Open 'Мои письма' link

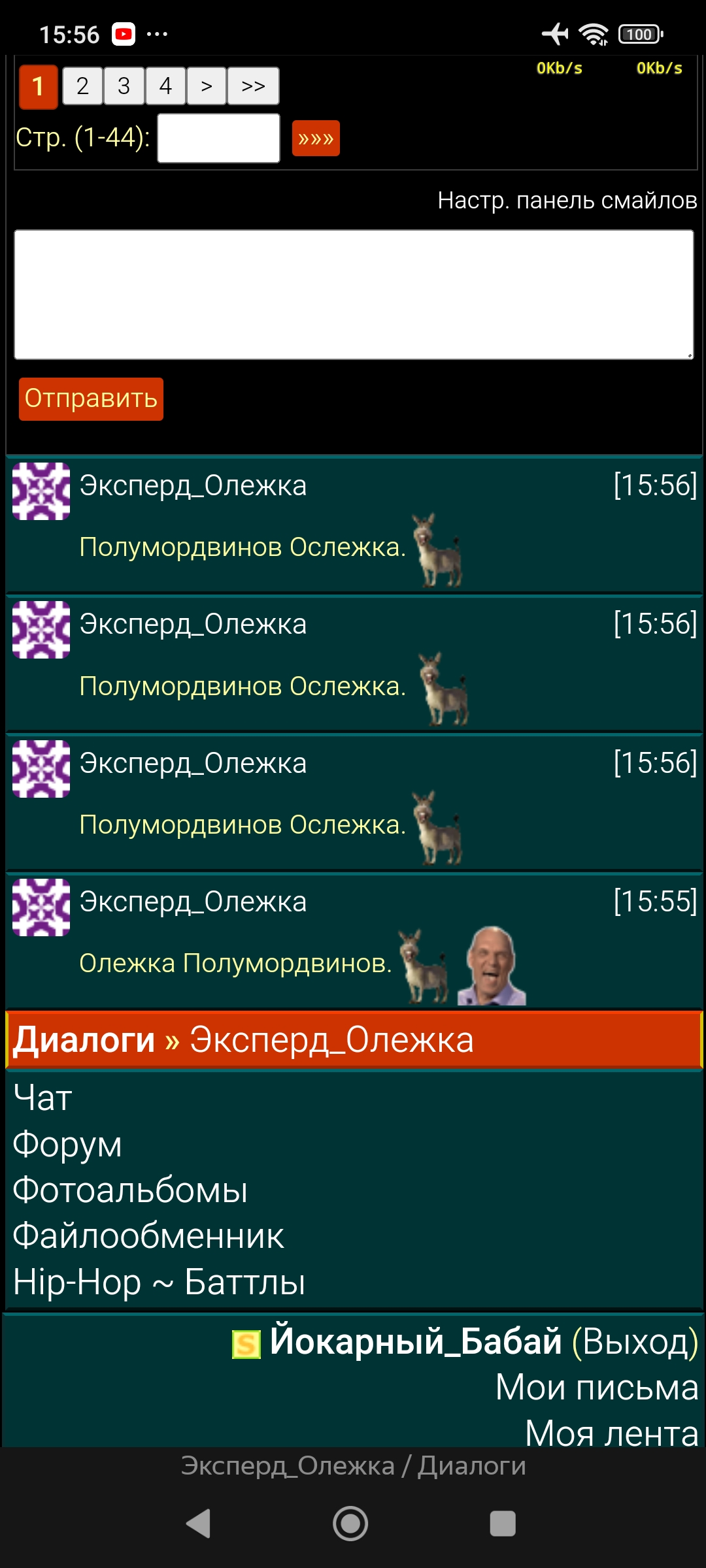(x=596, y=1387)
